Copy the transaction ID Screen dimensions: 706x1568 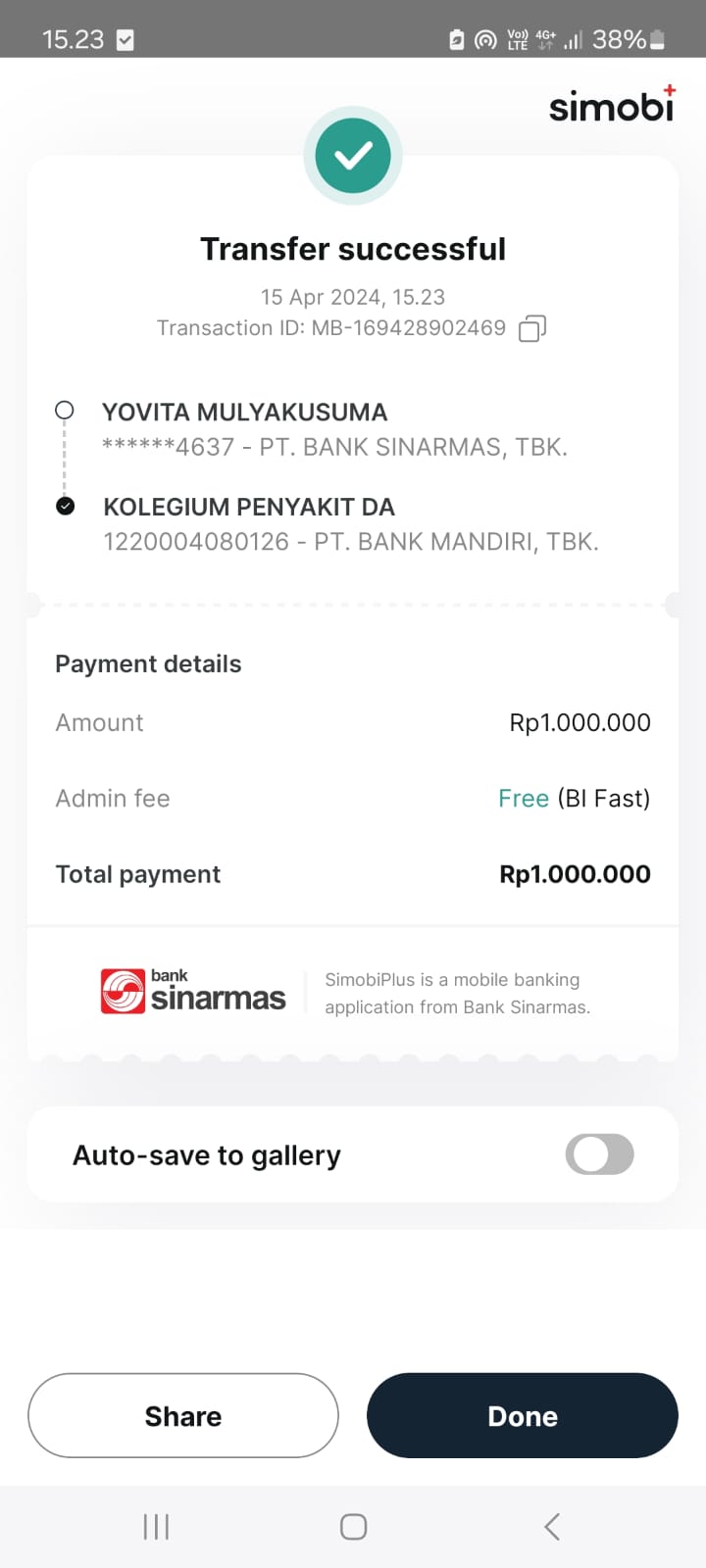coord(531,328)
